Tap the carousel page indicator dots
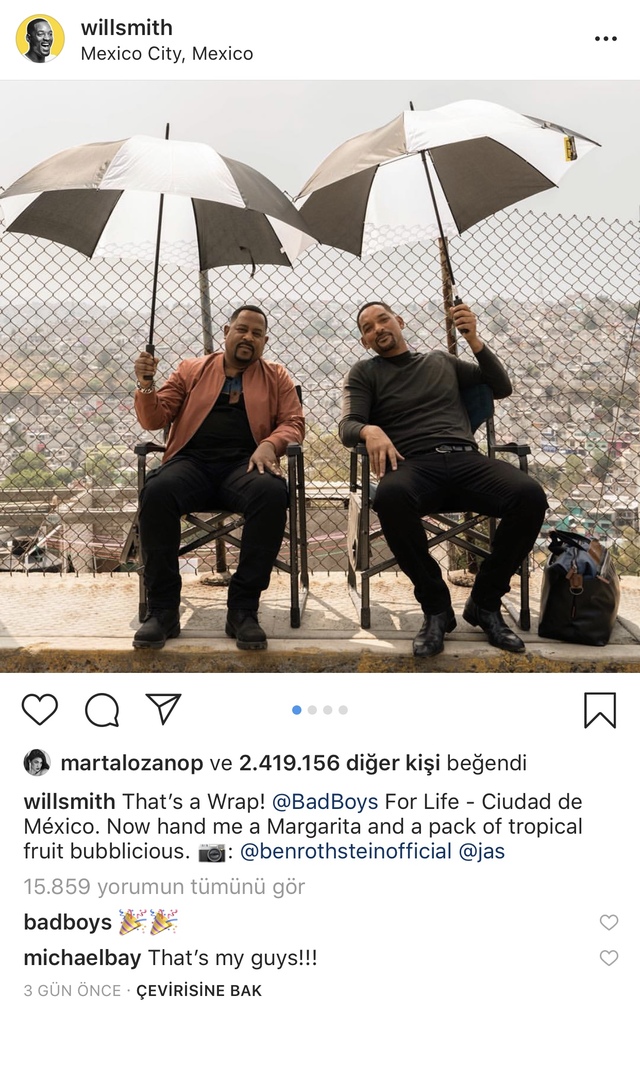The image size is (640, 1081). pos(320,710)
